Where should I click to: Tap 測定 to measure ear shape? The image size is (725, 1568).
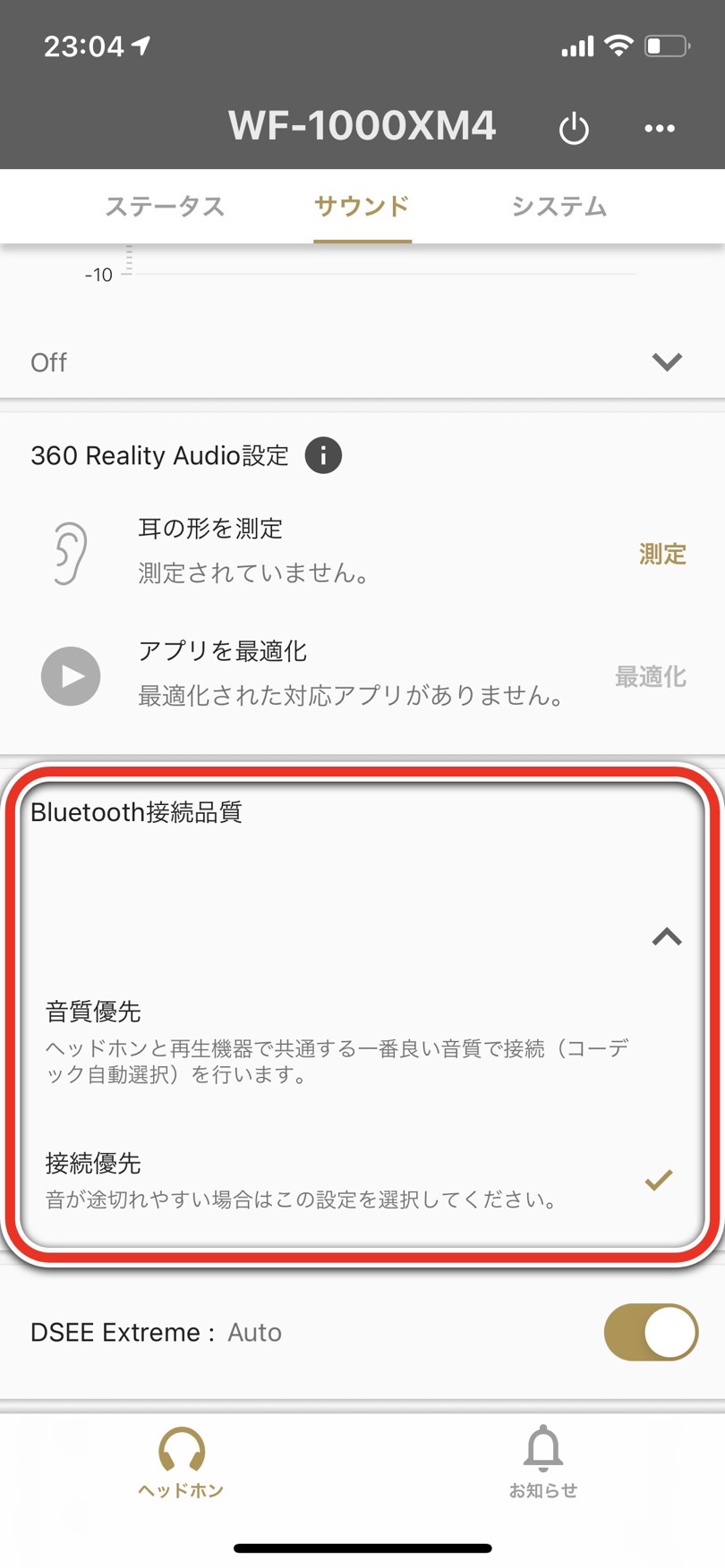pyautogui.click(x=661, y=554)
